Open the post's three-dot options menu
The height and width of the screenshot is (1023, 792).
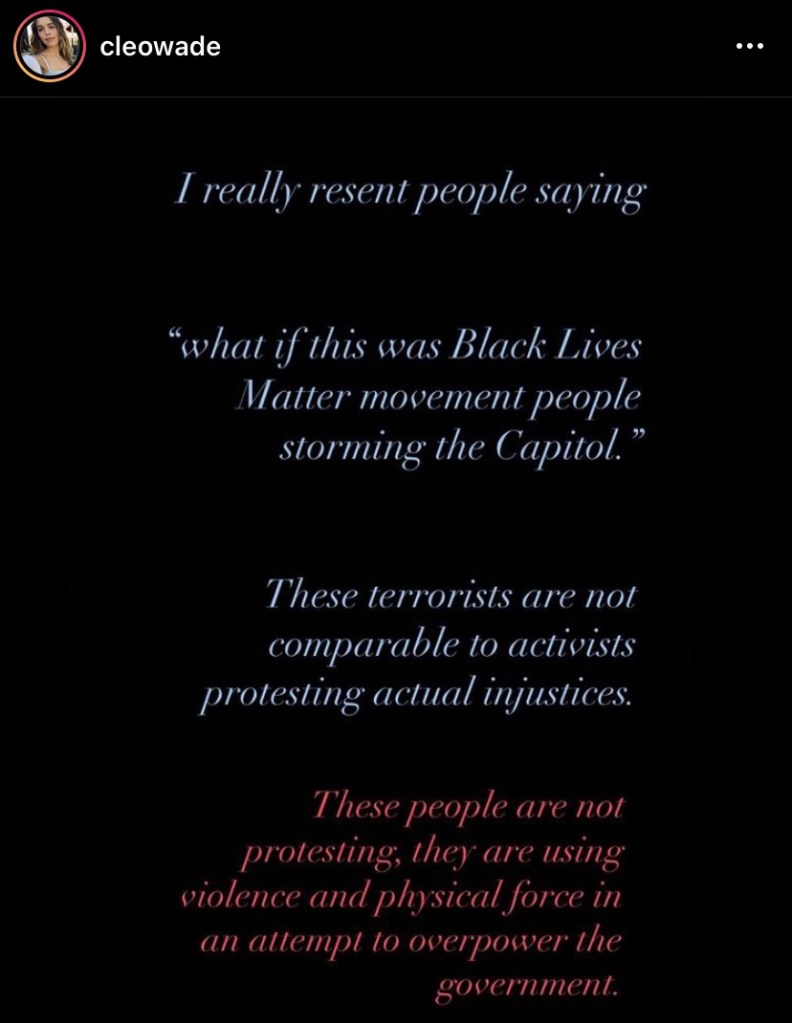(749, 47)
